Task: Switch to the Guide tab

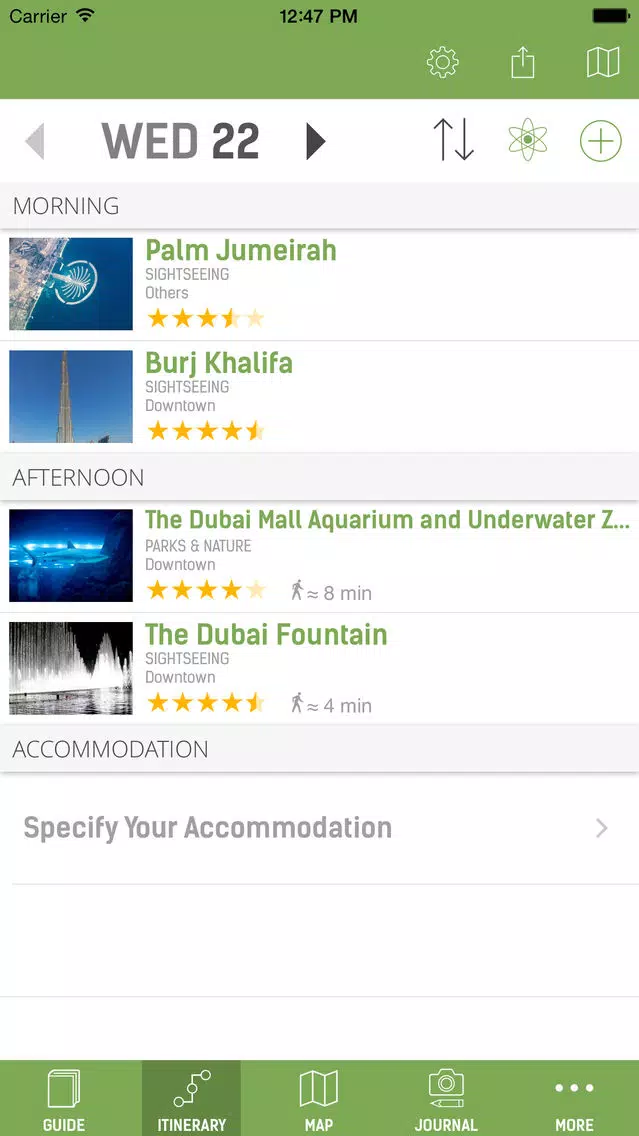Action: 64,1098
